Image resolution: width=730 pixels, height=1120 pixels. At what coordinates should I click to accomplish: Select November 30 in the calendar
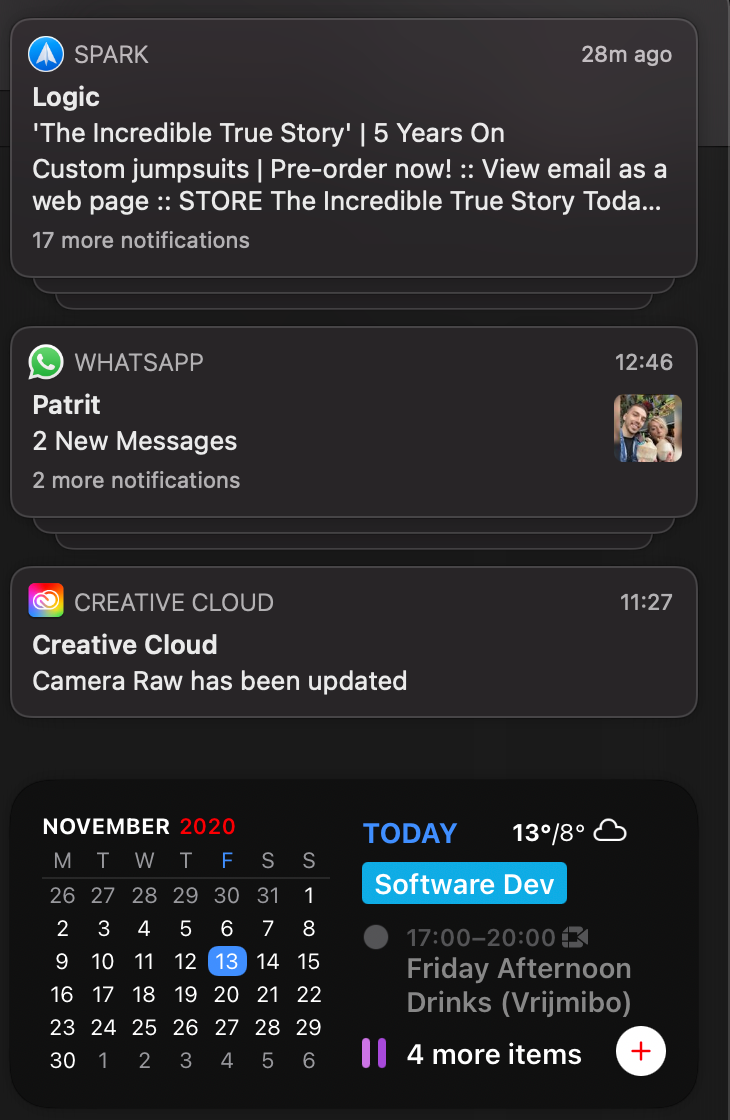62,1060
